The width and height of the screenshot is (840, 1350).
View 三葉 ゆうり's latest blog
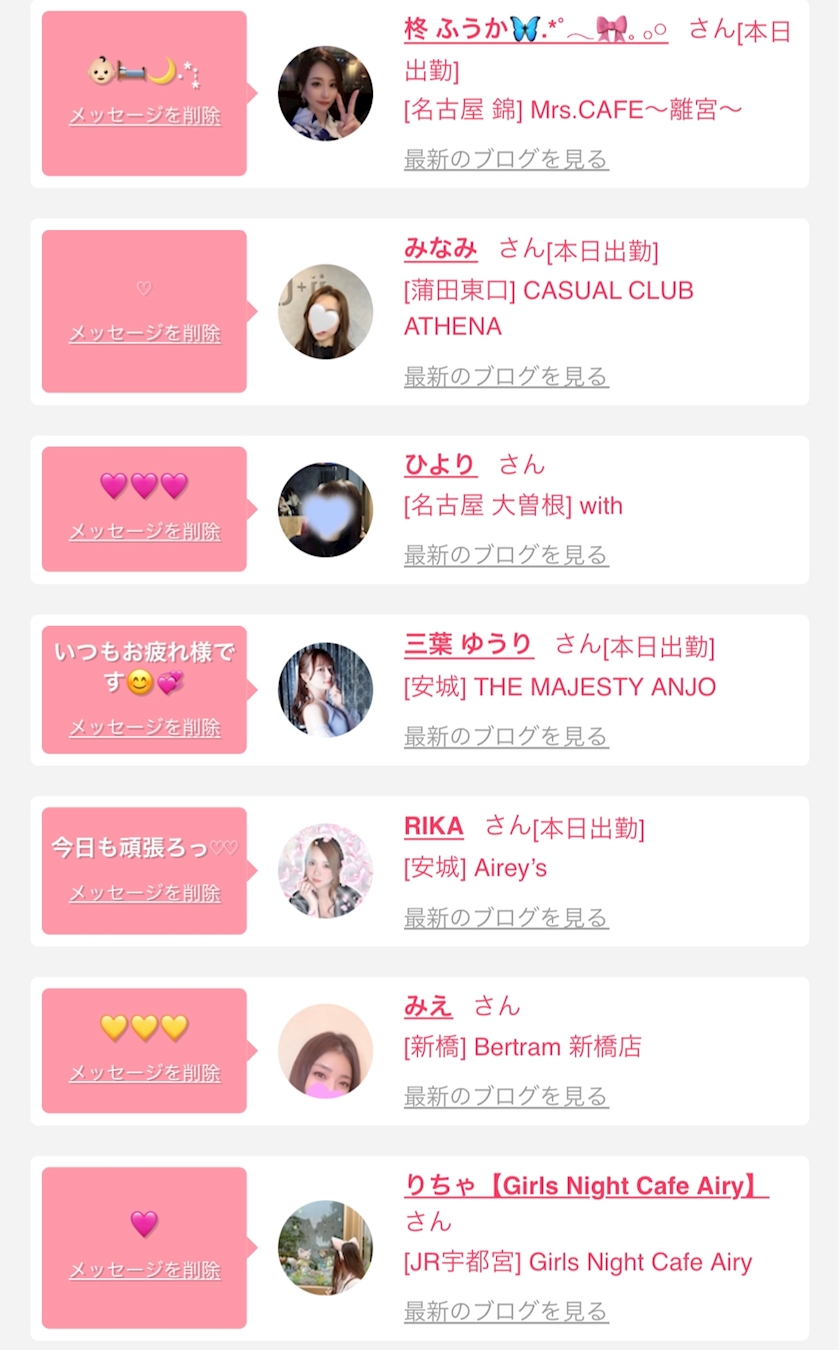(x=506, y=737)
